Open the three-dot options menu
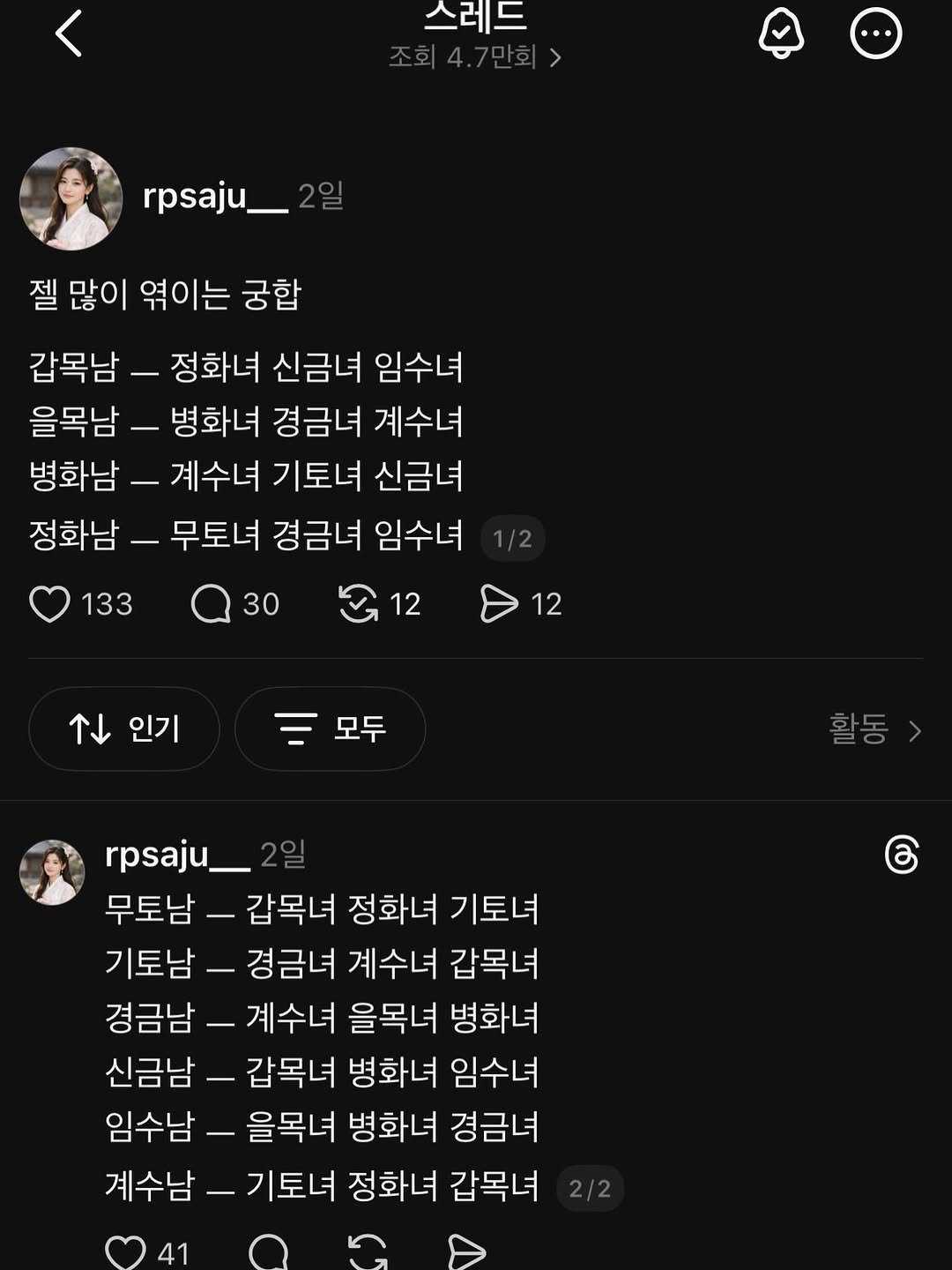 pyautogui.click(x=874, y=34)
